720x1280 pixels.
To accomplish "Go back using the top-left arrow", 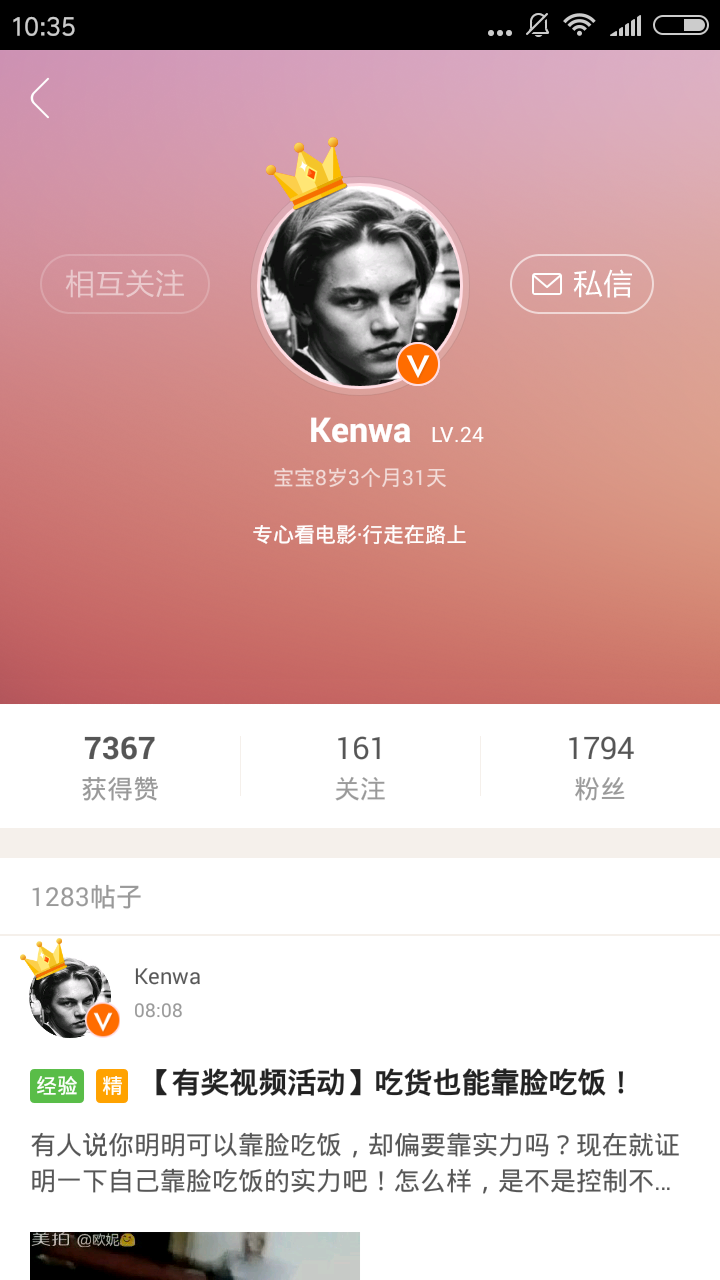I will point(40,98).
